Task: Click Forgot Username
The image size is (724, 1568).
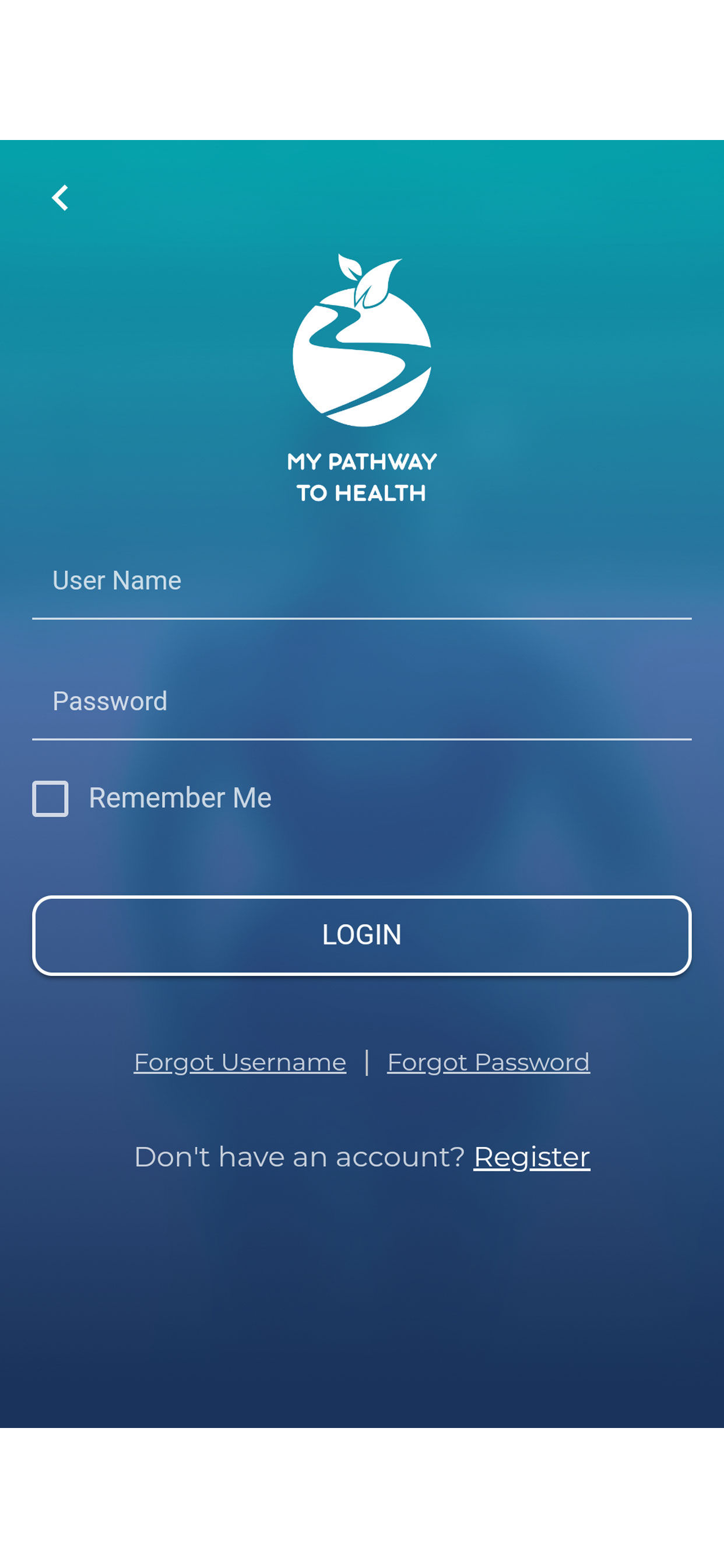Action: (240, 1062)
